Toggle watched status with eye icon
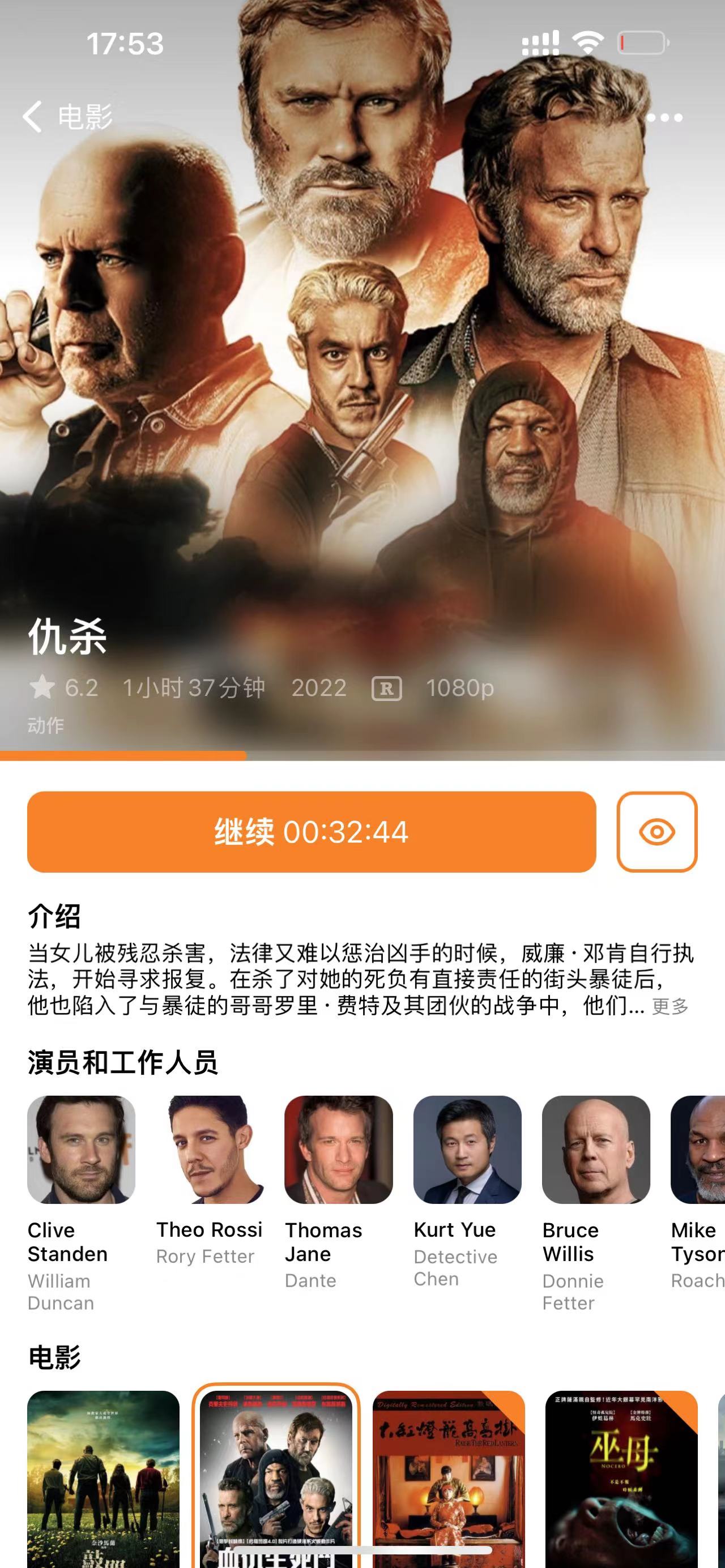The height and width of the screenshot is (1568, 725). tap(656, 831)
